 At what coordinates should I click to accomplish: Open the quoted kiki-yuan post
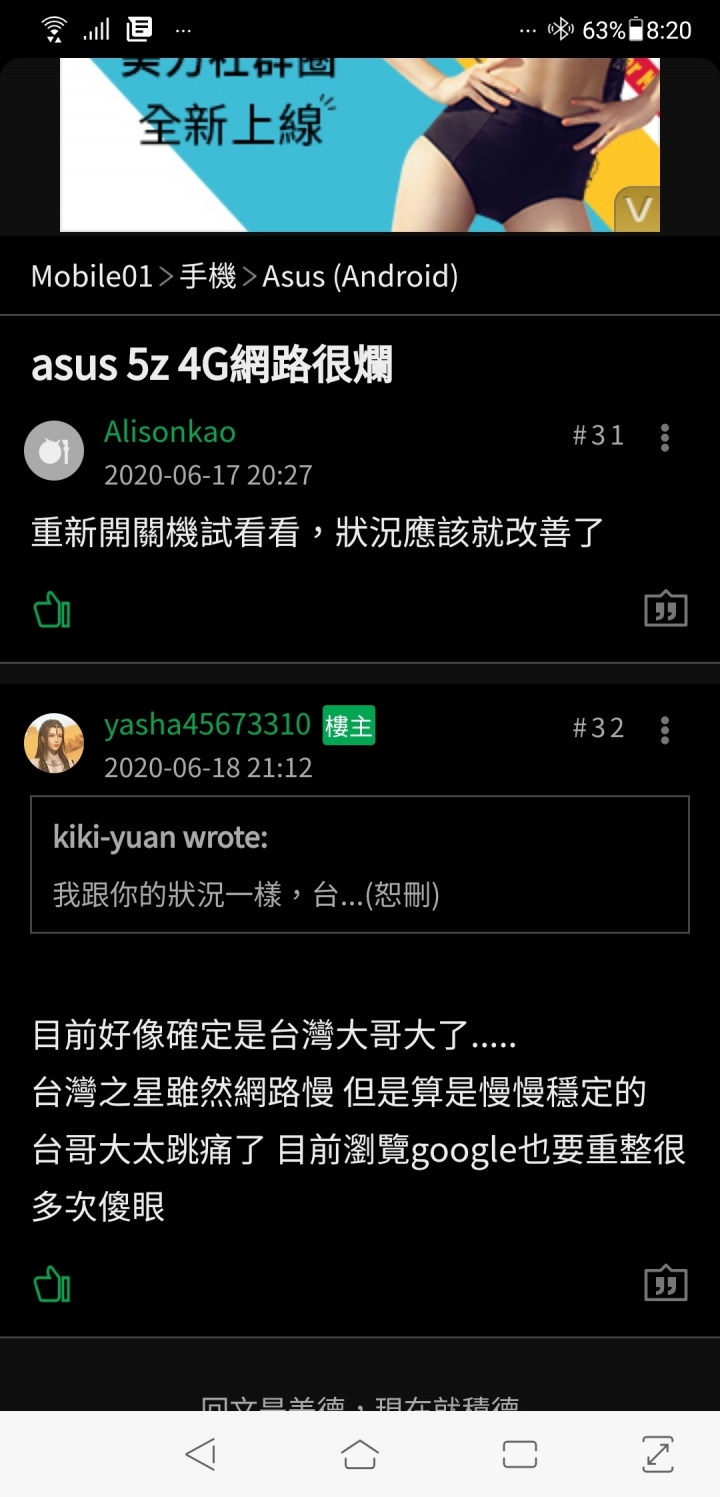[x=360, y=865]
